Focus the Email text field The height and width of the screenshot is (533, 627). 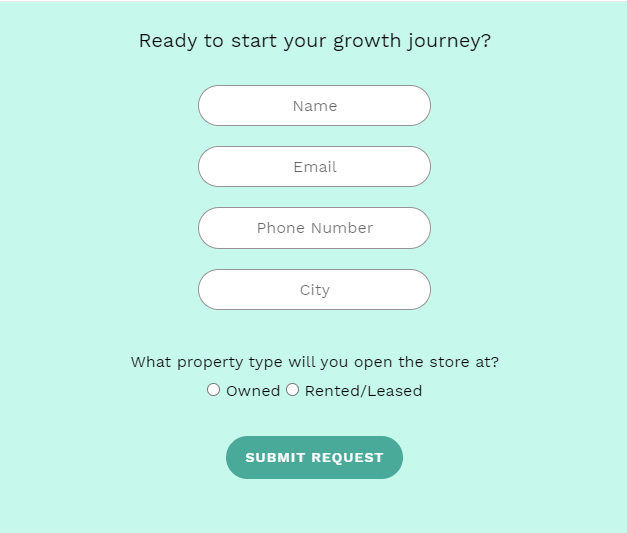point(314,167)
